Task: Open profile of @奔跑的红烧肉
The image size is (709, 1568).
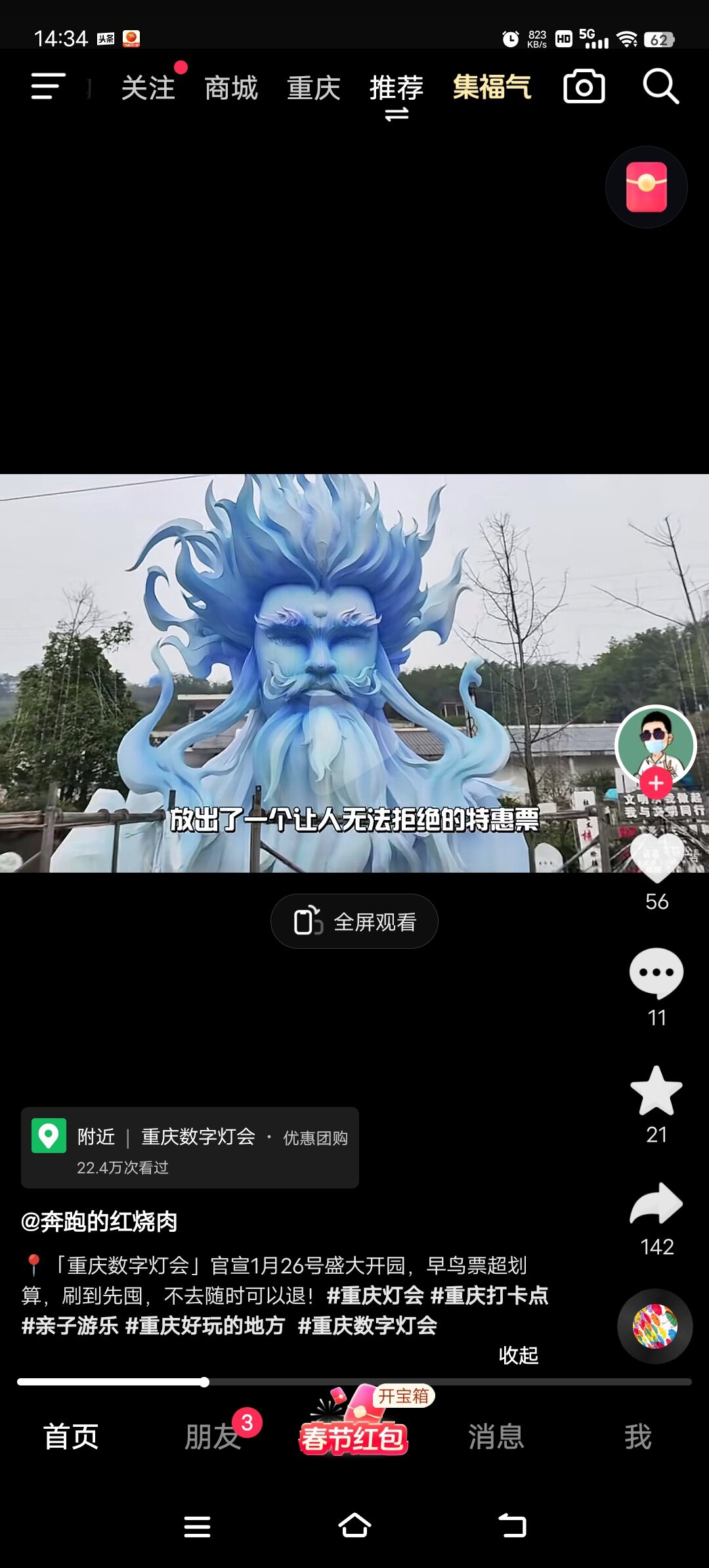Action: [x=99, y=1221]
